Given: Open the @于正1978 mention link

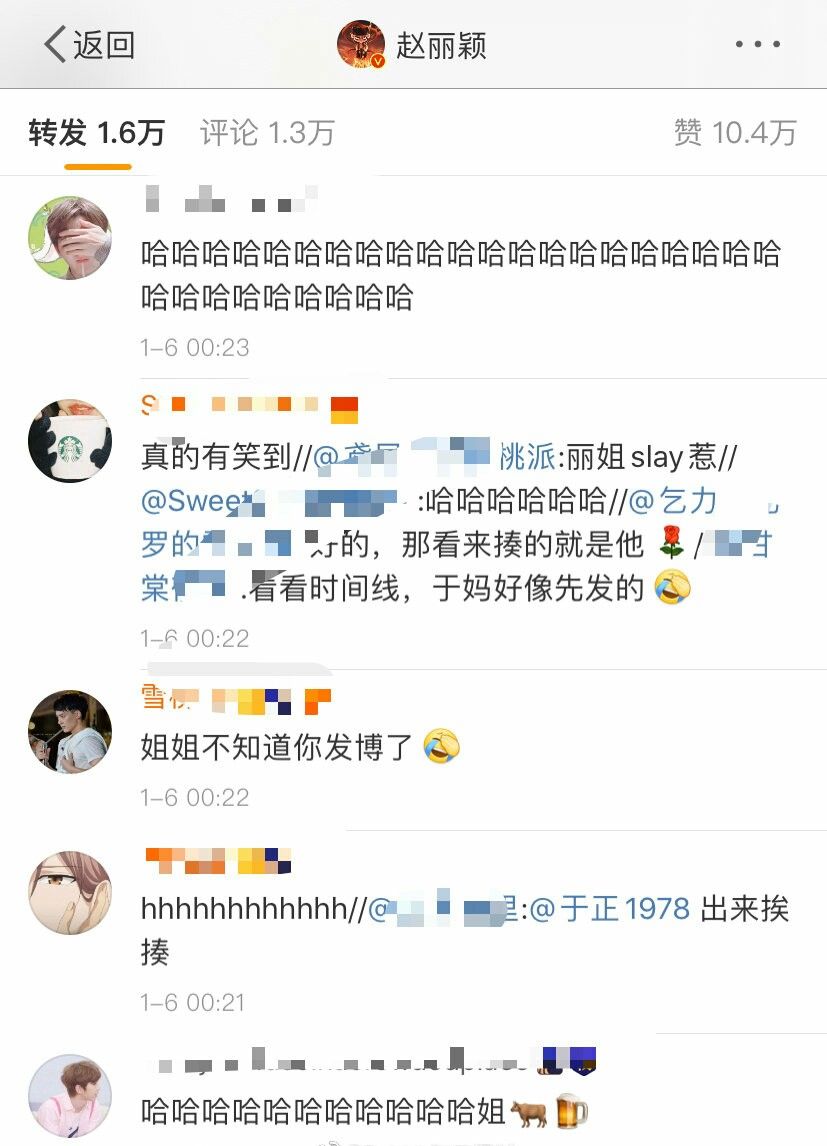Looking at the screenshot, I should click(610, 909).
